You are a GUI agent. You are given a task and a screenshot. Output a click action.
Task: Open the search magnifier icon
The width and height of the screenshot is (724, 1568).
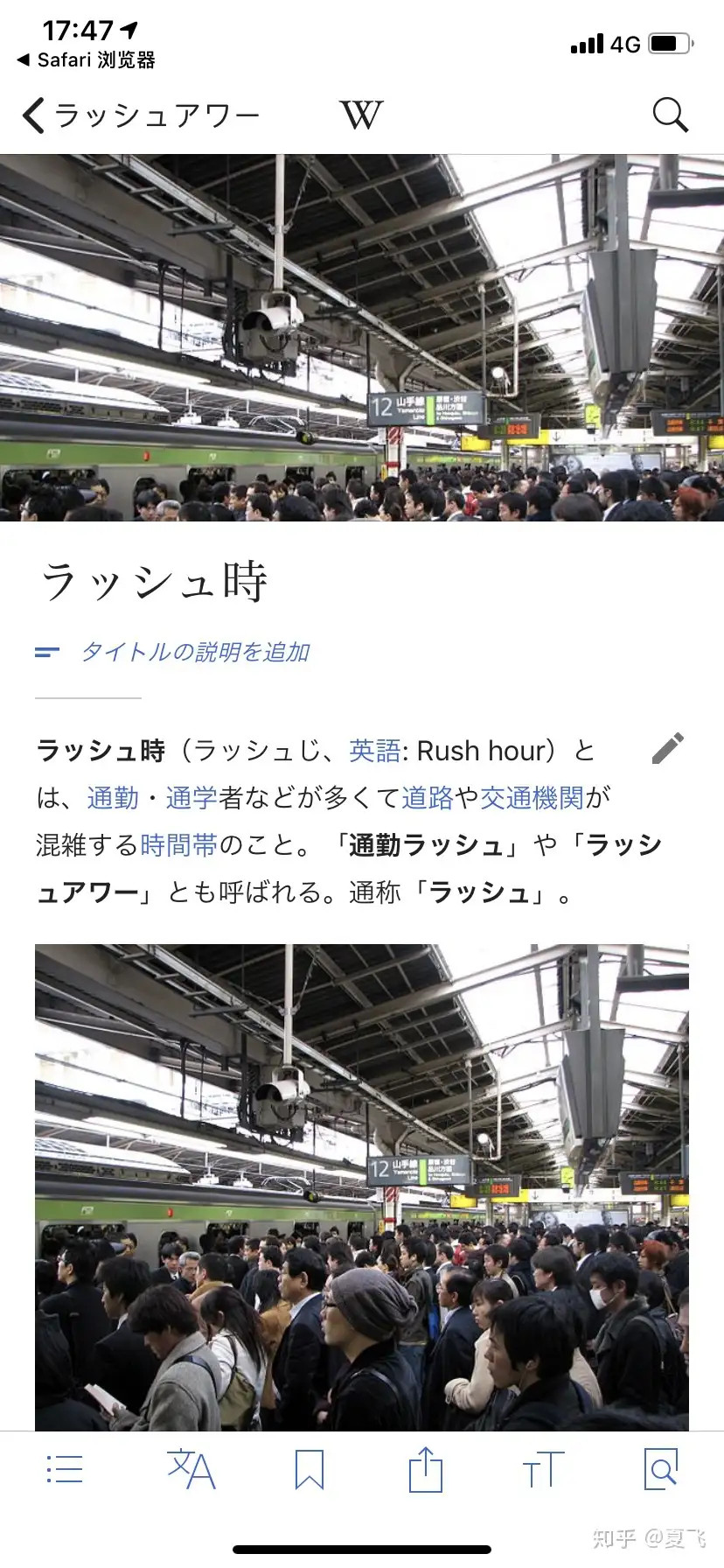coord(671,115)
